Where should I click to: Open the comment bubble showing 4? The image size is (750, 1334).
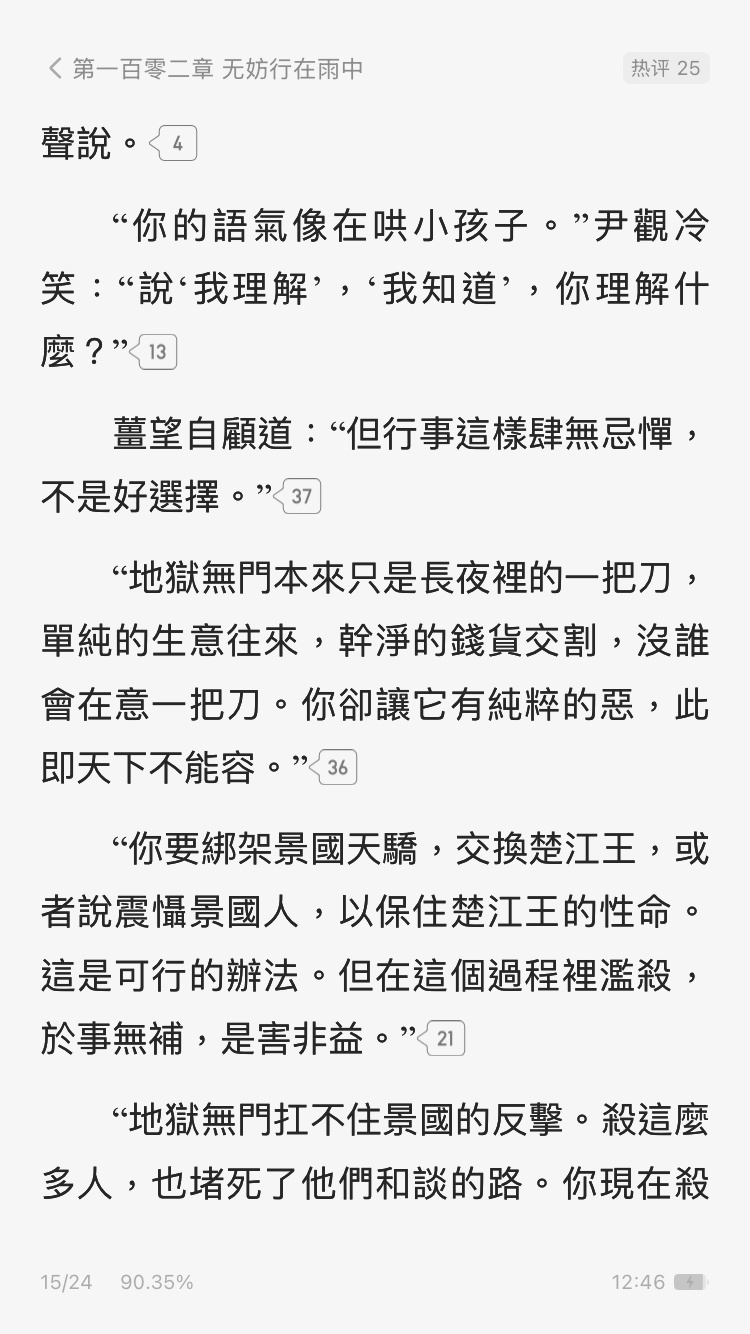[x=173, y=144]
